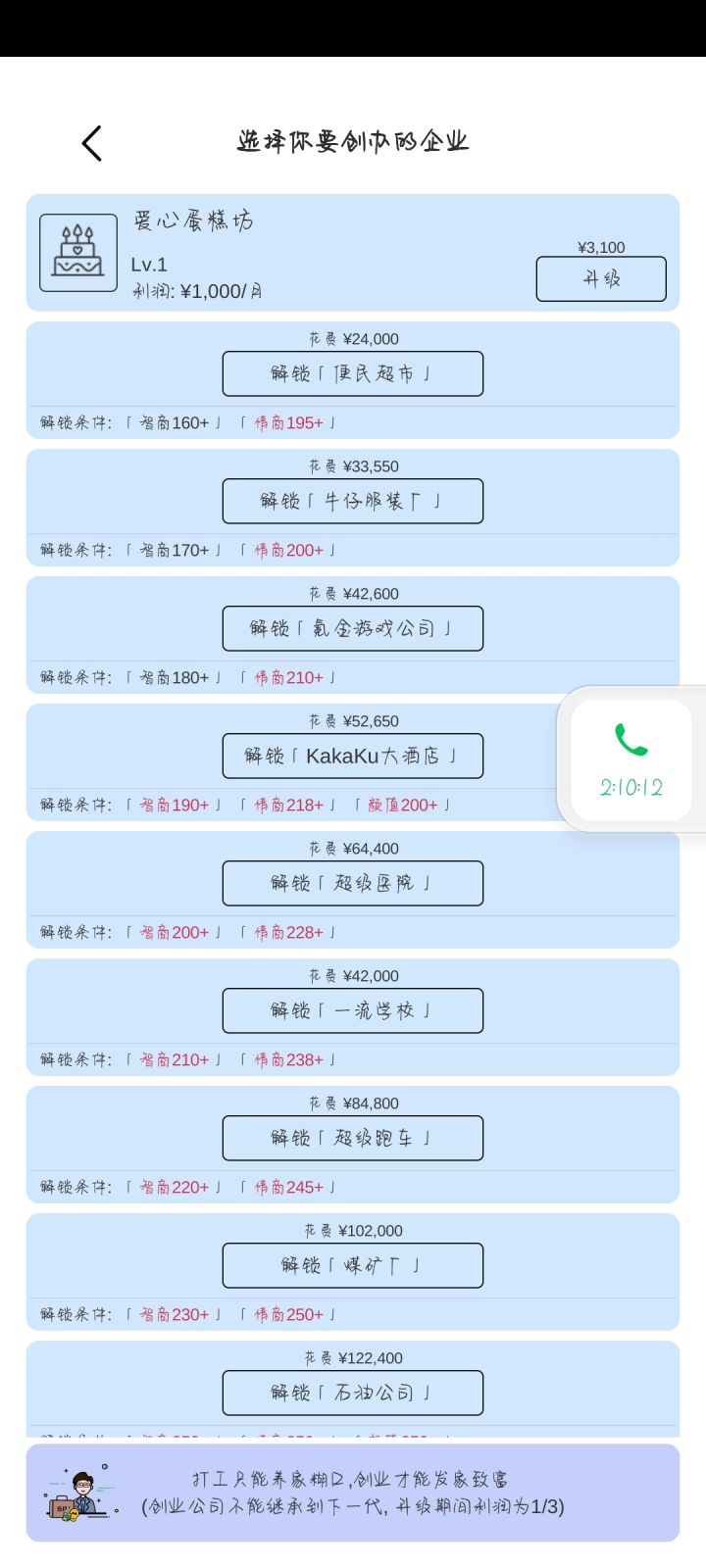Unlock the 超级跑车 business
The image size is (706, 1568).
353,1138
